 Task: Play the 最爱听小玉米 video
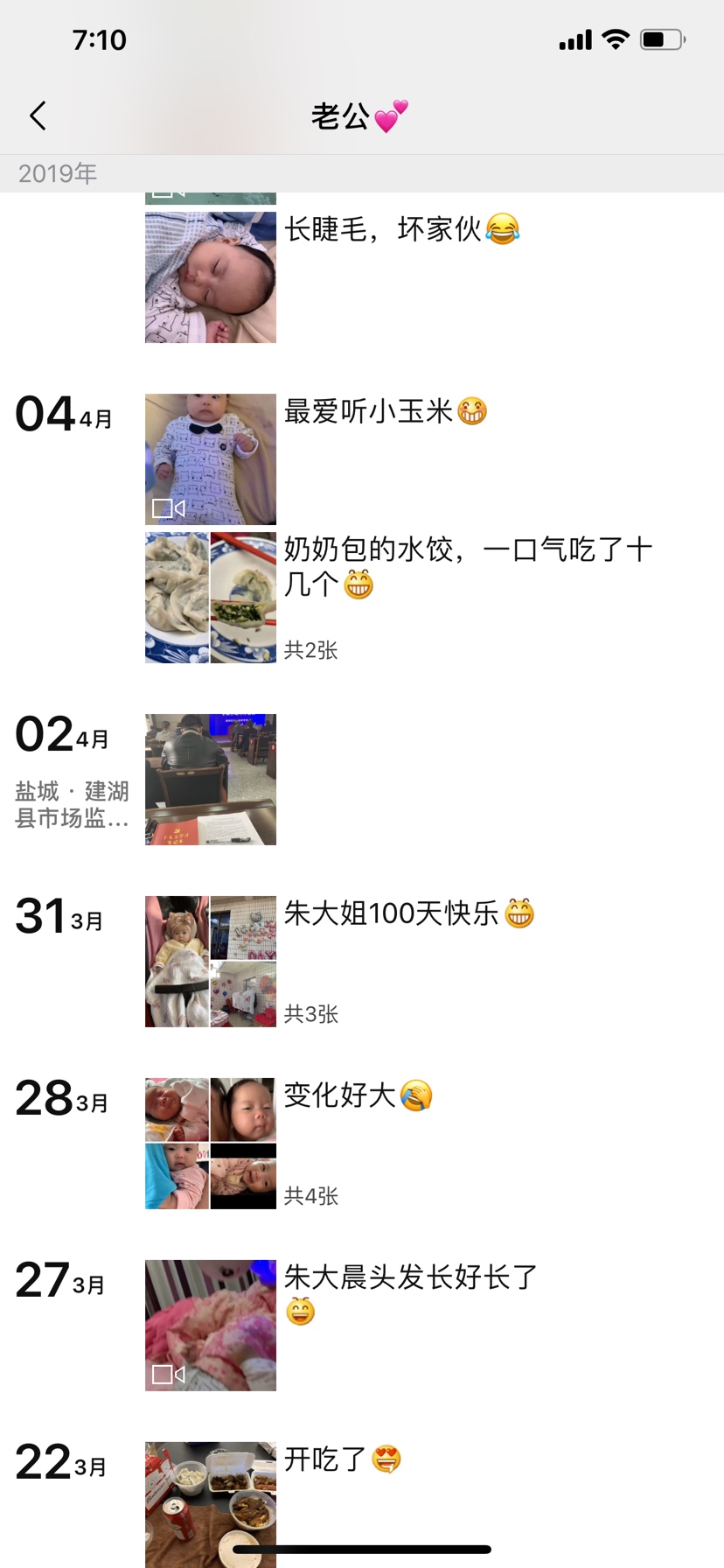click(211, 459)
